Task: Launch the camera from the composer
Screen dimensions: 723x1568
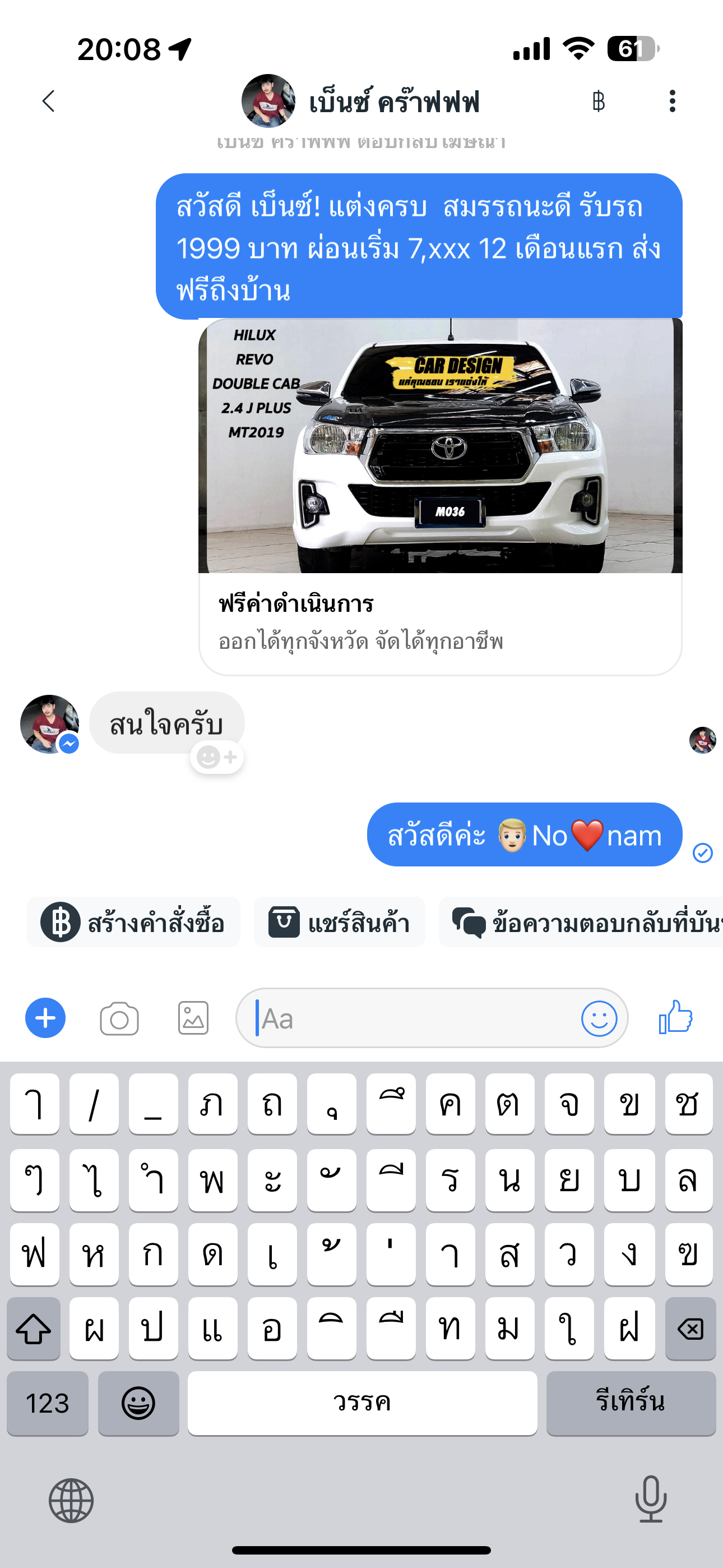Action: click(119, 1018)
